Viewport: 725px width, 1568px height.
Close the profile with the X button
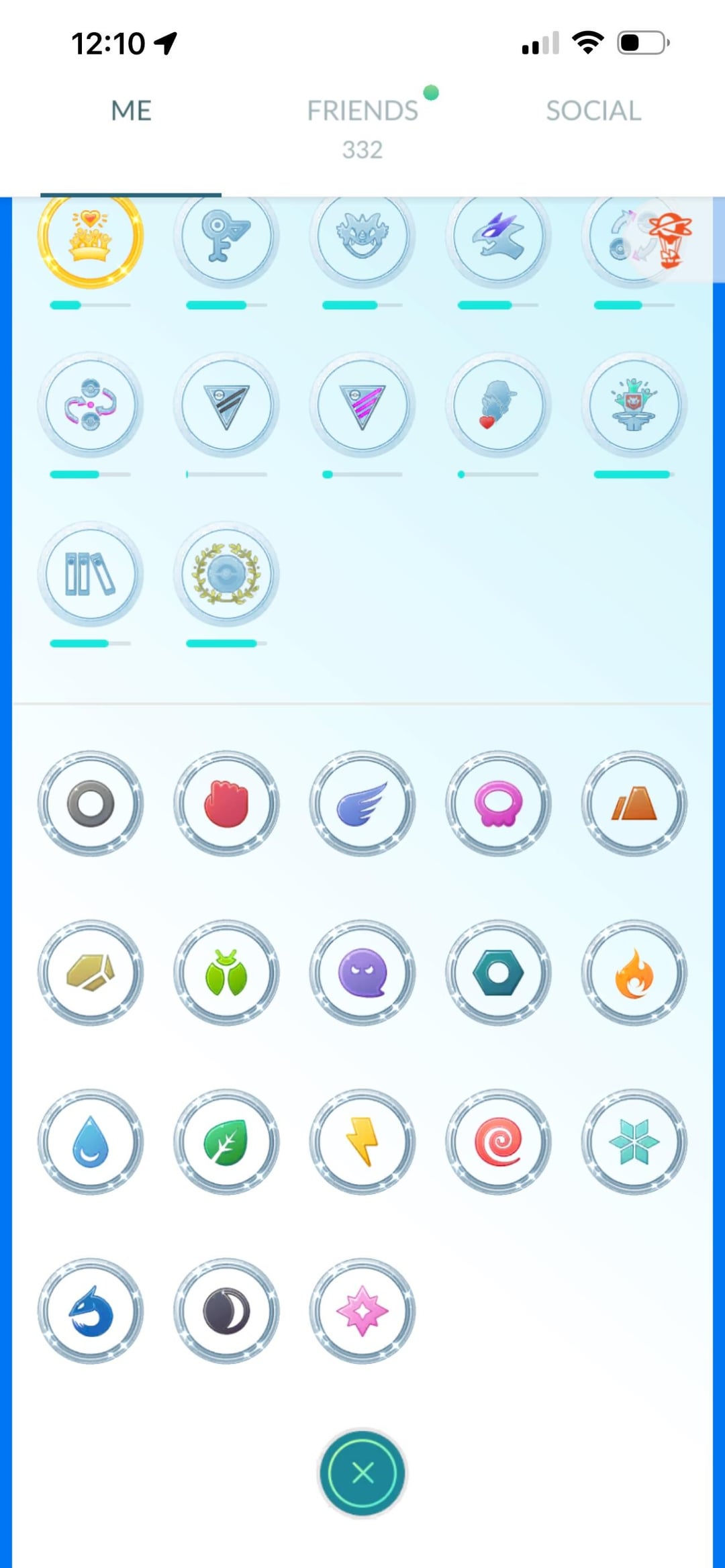(x=362, y=1473)
